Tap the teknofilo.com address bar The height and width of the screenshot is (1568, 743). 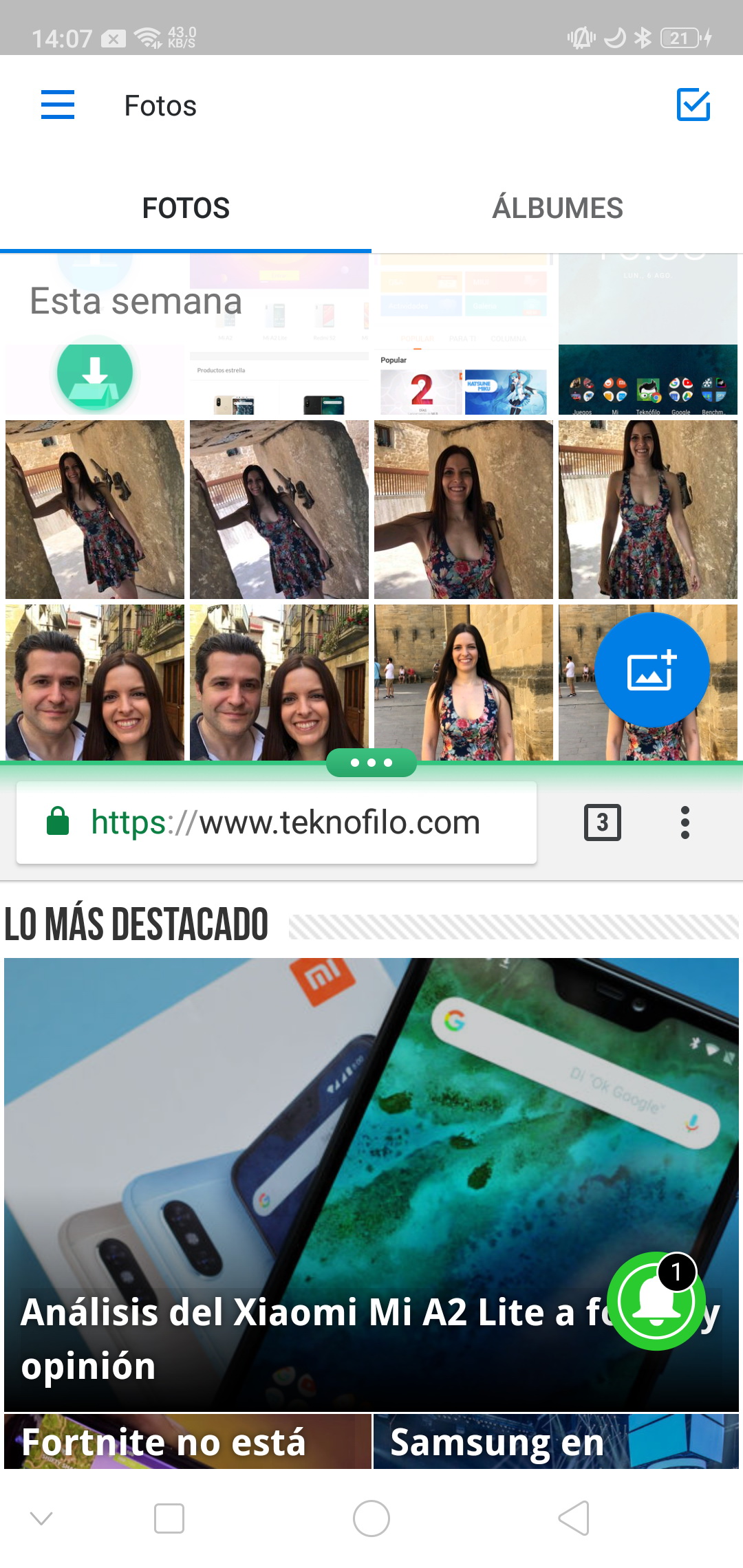(x=277, y=823)
